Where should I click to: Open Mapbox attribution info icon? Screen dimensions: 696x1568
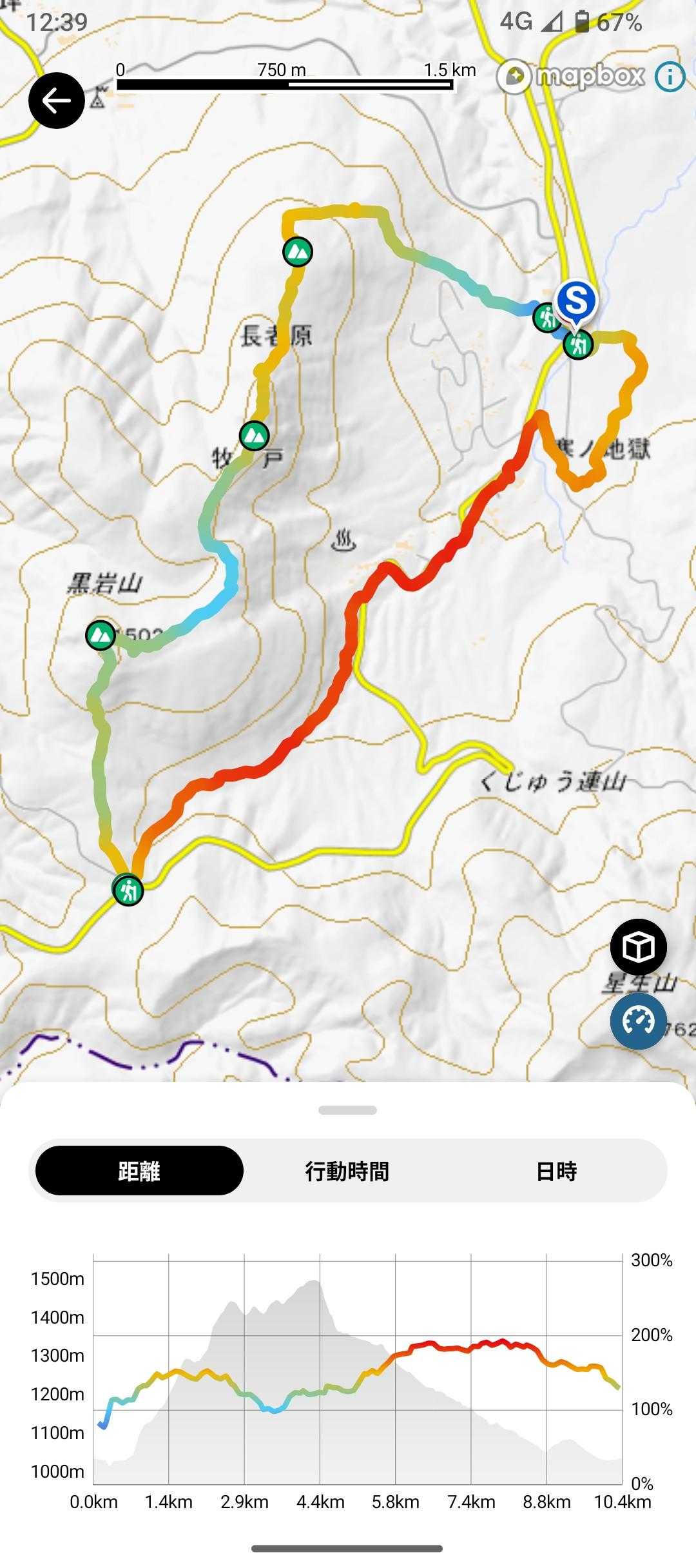[670, 77]
